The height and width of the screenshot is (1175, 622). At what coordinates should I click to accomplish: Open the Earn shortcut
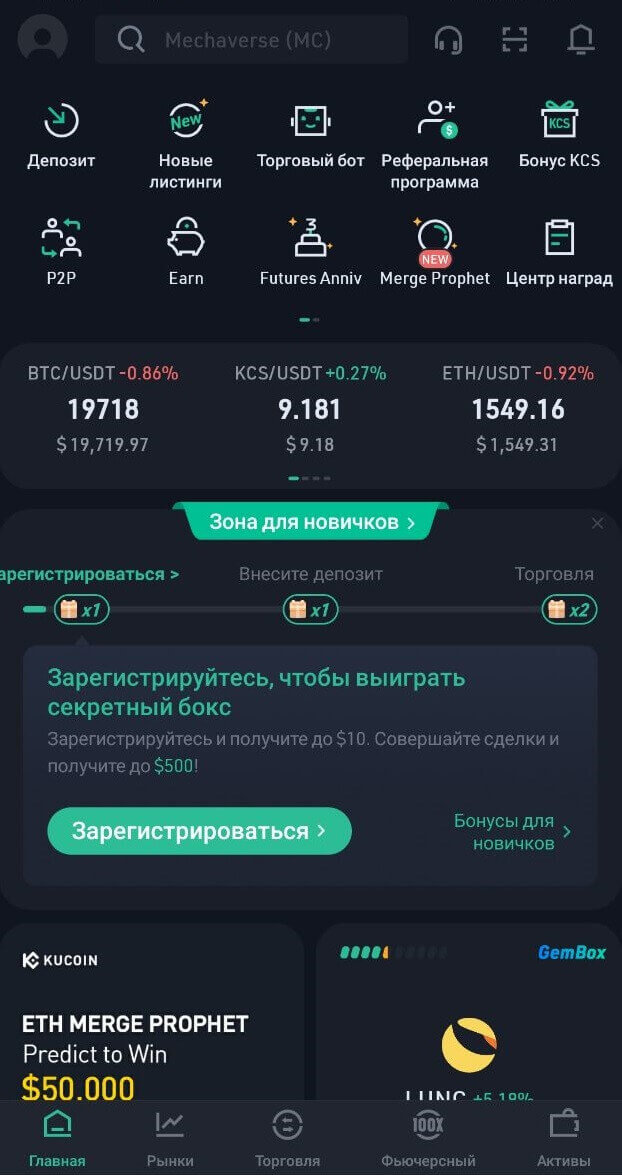(186, 251)
